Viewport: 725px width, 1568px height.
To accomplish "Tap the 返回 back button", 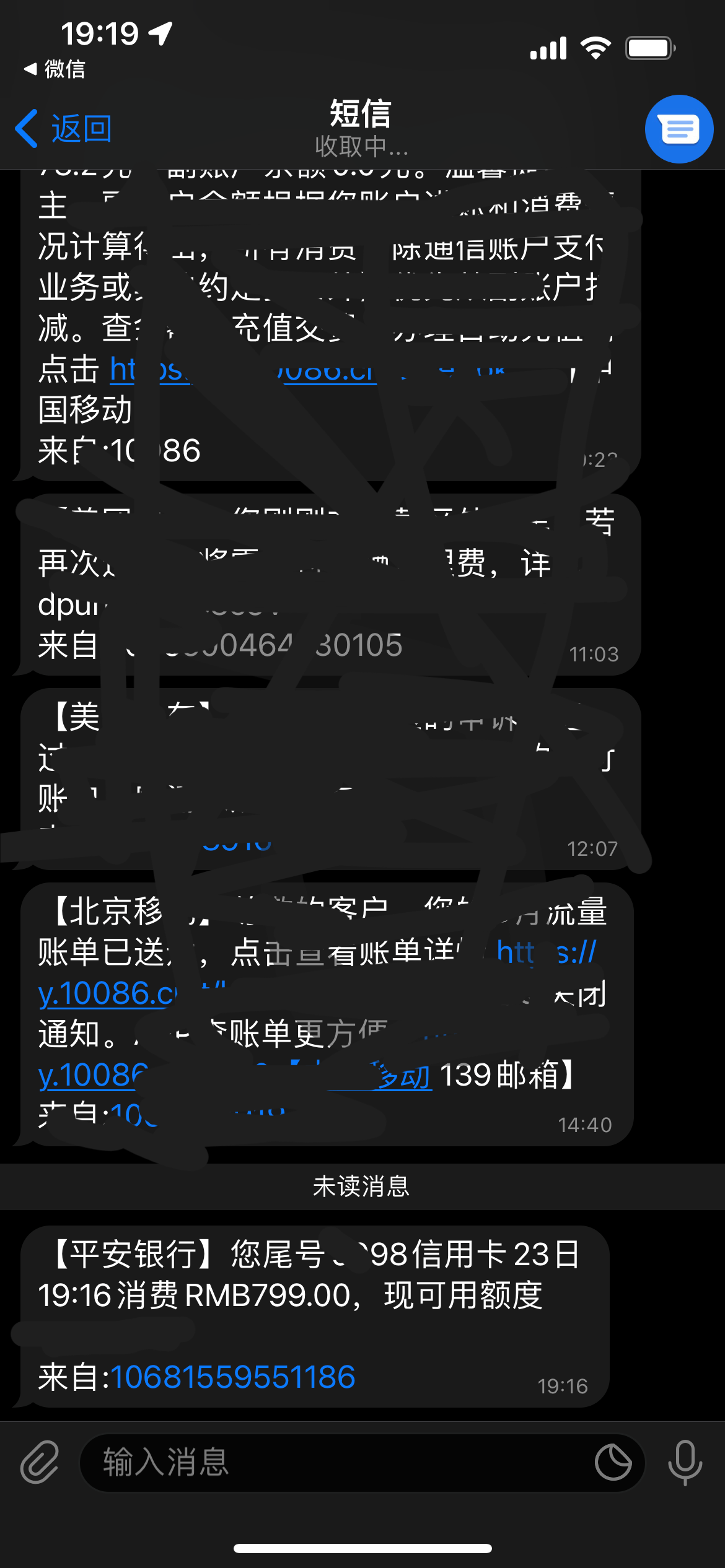I will (64, 129).
